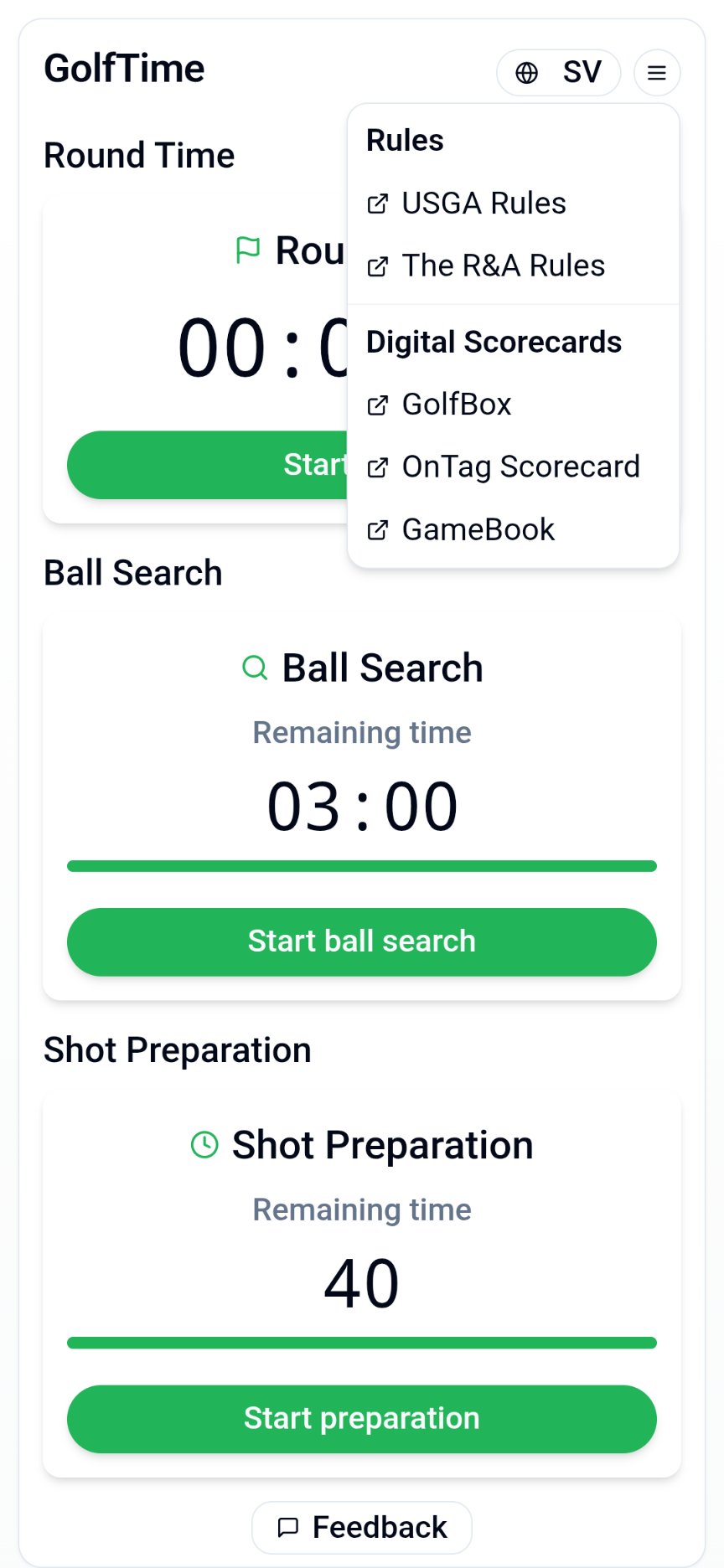Open the GameBook link
The image size is (724, 1568).
click(478, 530)
